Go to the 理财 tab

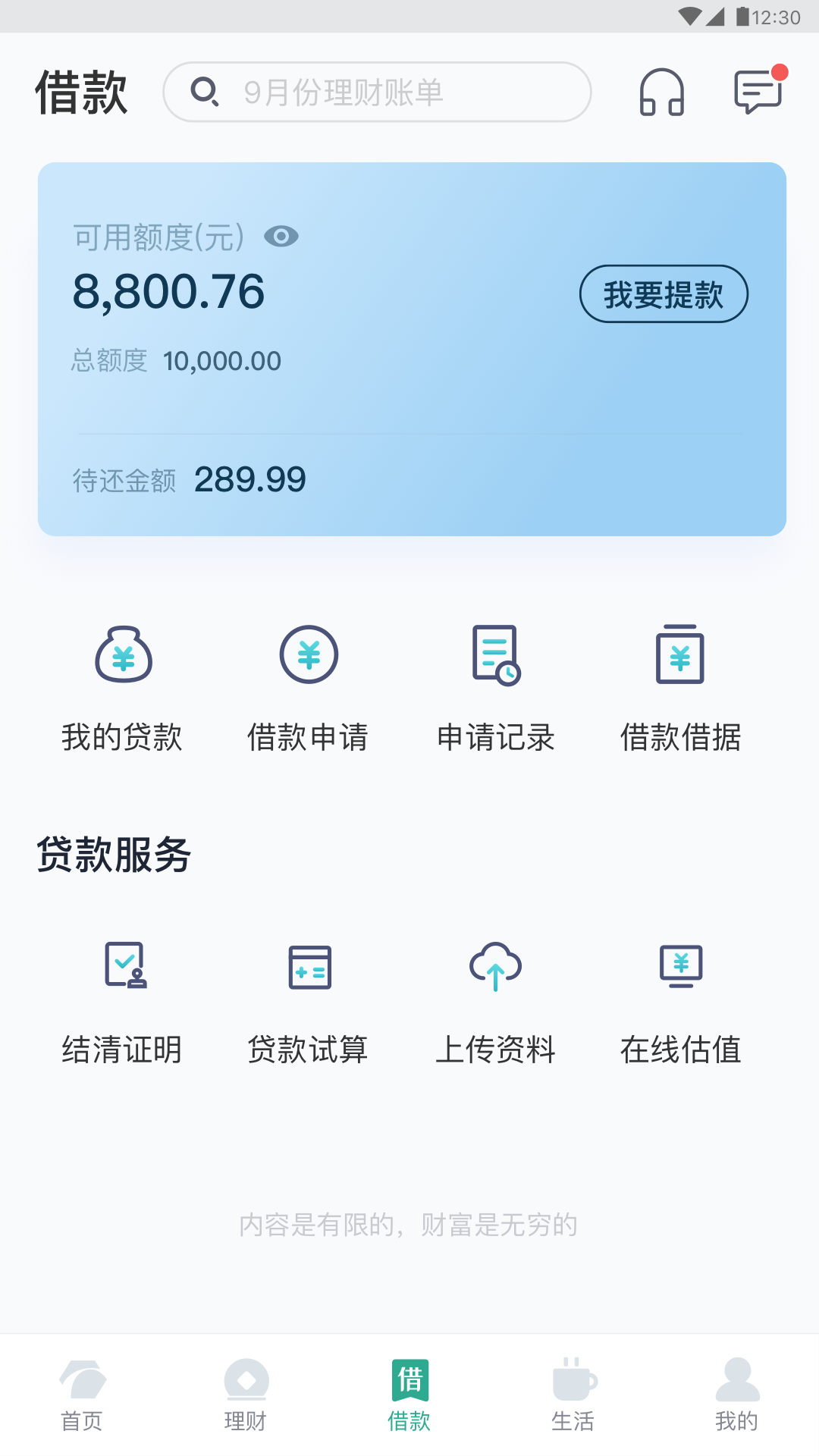246,1395
